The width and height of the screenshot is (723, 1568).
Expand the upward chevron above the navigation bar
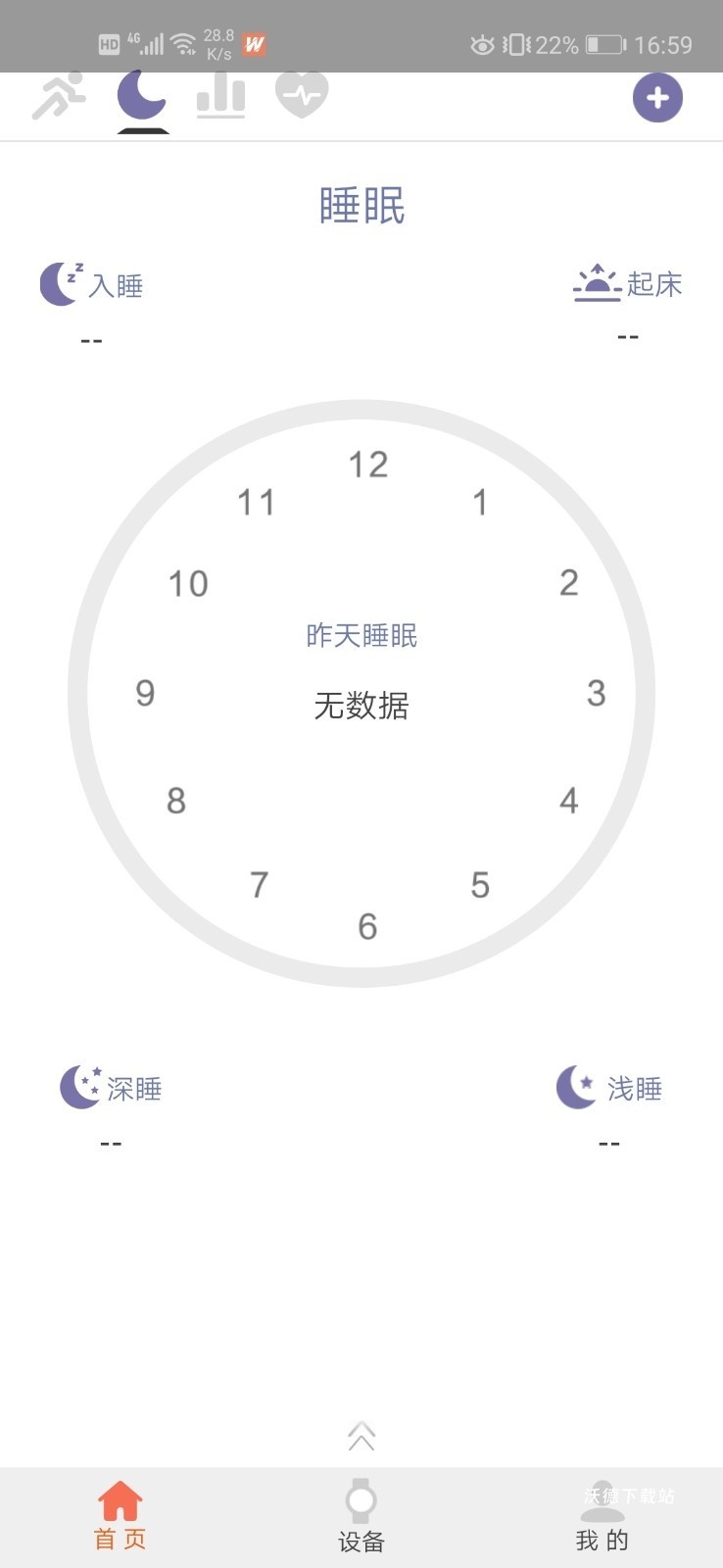coord(361,1435)
